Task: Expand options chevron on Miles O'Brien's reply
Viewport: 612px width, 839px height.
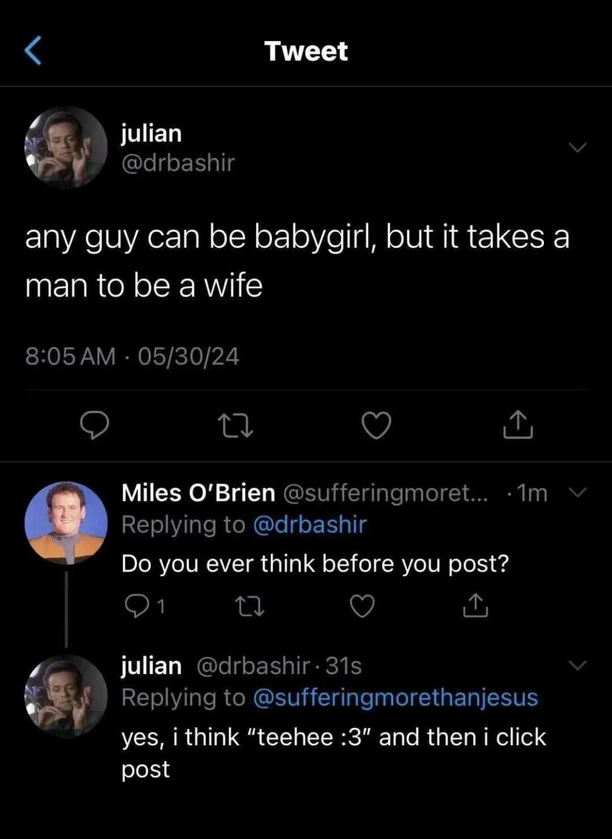Action: (x=574, y=493)
